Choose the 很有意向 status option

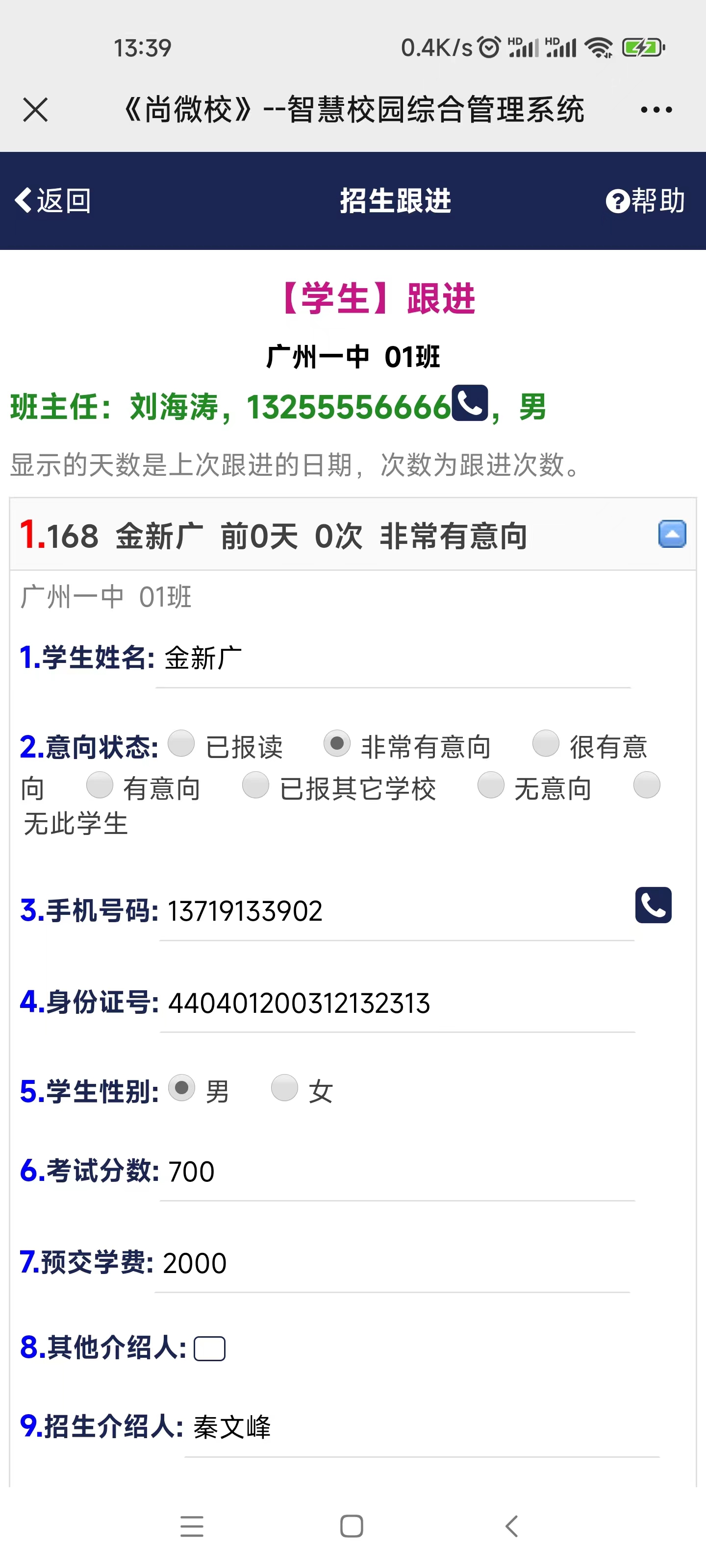[546, 743]
